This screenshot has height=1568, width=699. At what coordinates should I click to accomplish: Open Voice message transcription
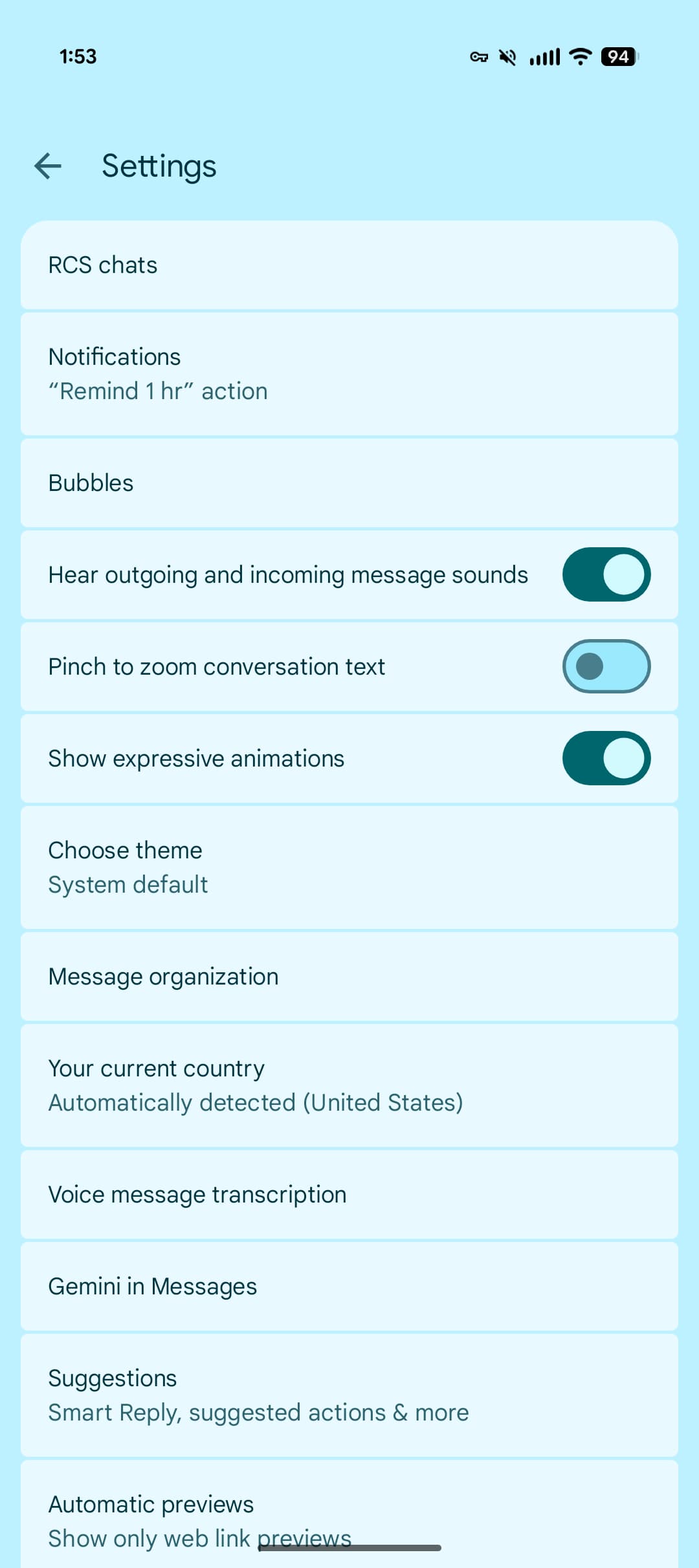tap(349, 1195)
